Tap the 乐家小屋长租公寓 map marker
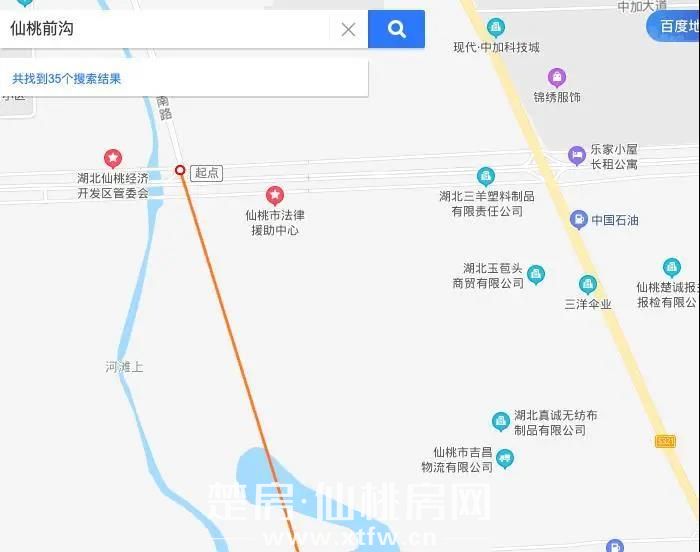 576,154
